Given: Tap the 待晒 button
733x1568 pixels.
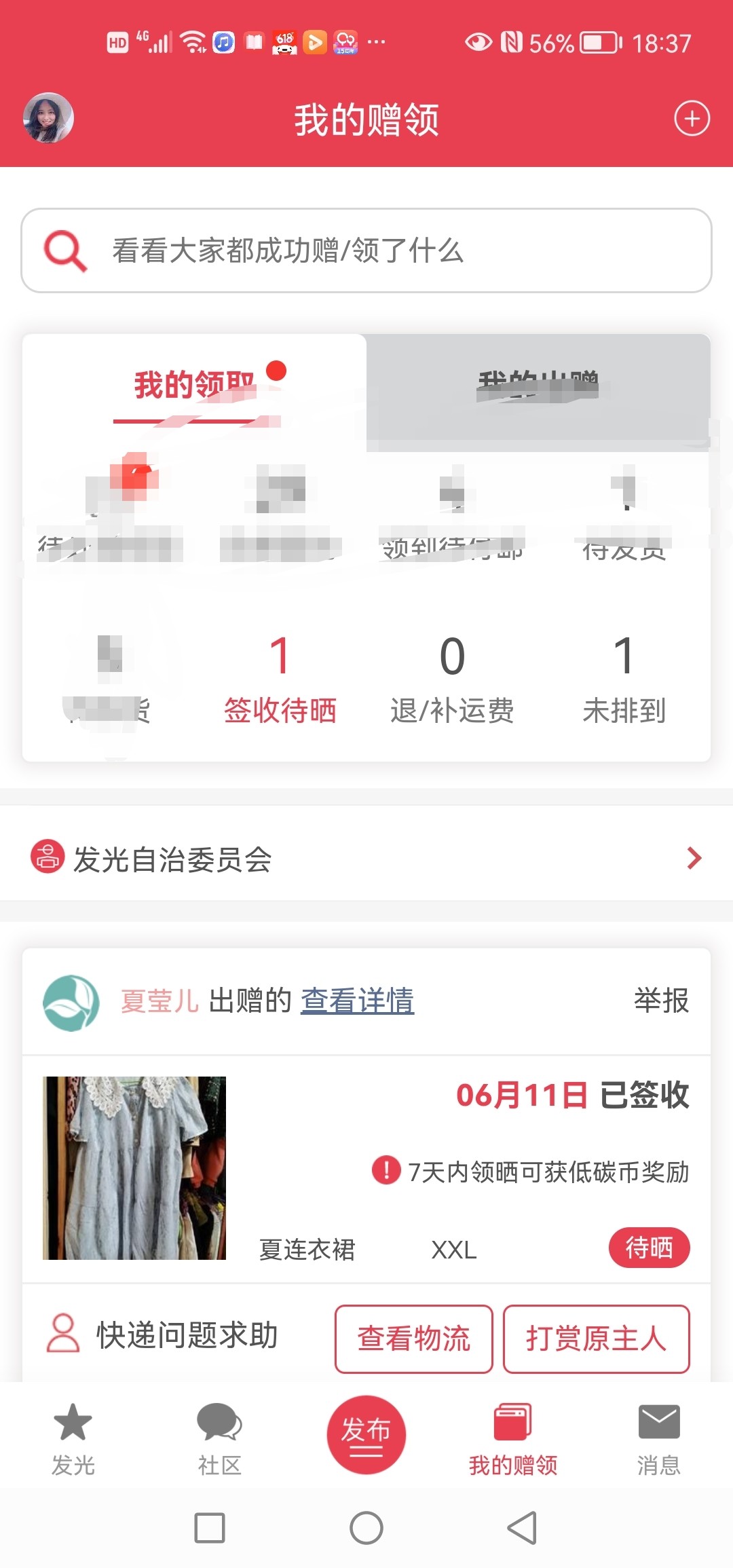Looking at the screenshot, I should [x=649, y=1248].
